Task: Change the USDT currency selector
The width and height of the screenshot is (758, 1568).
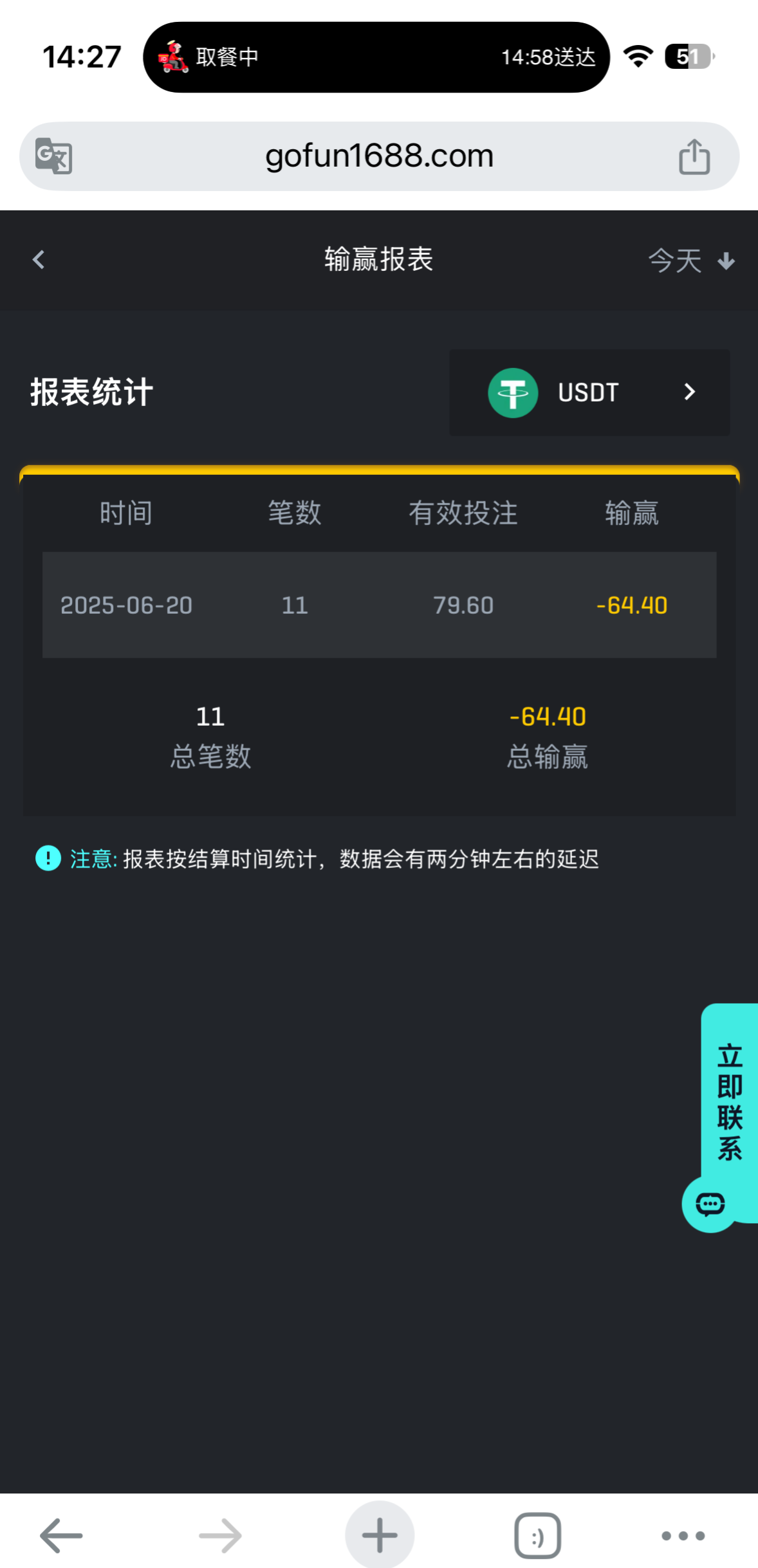Action: [x=589, y=392]
